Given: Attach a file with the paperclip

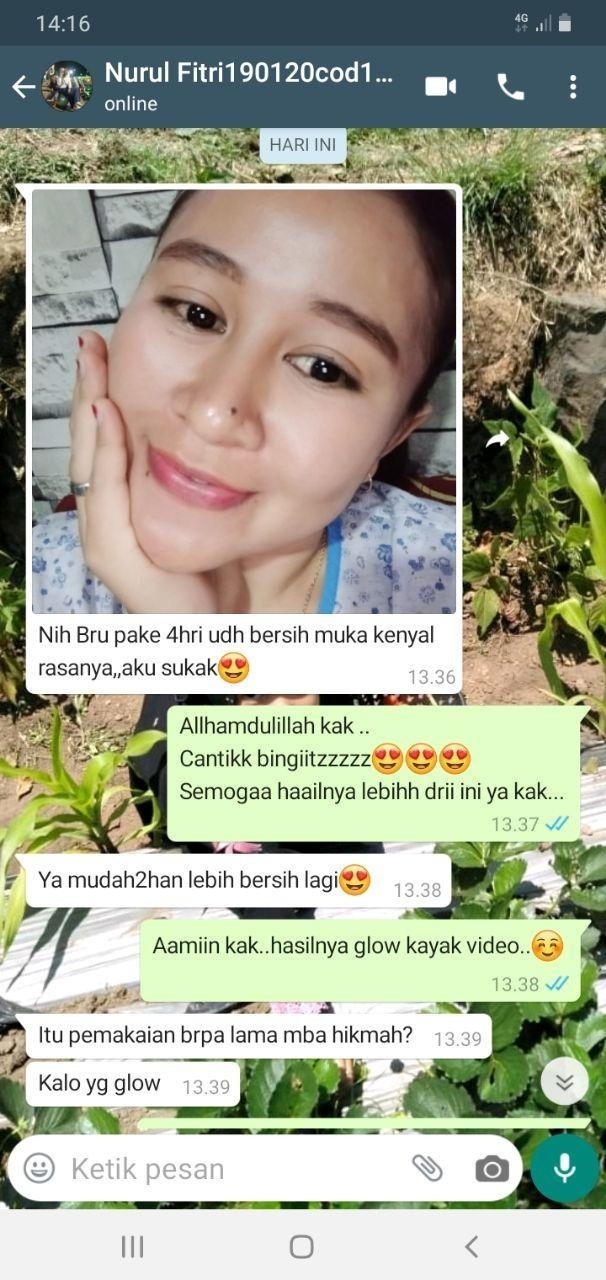Looking at the screenshot, I should (x=427, y=1168).
